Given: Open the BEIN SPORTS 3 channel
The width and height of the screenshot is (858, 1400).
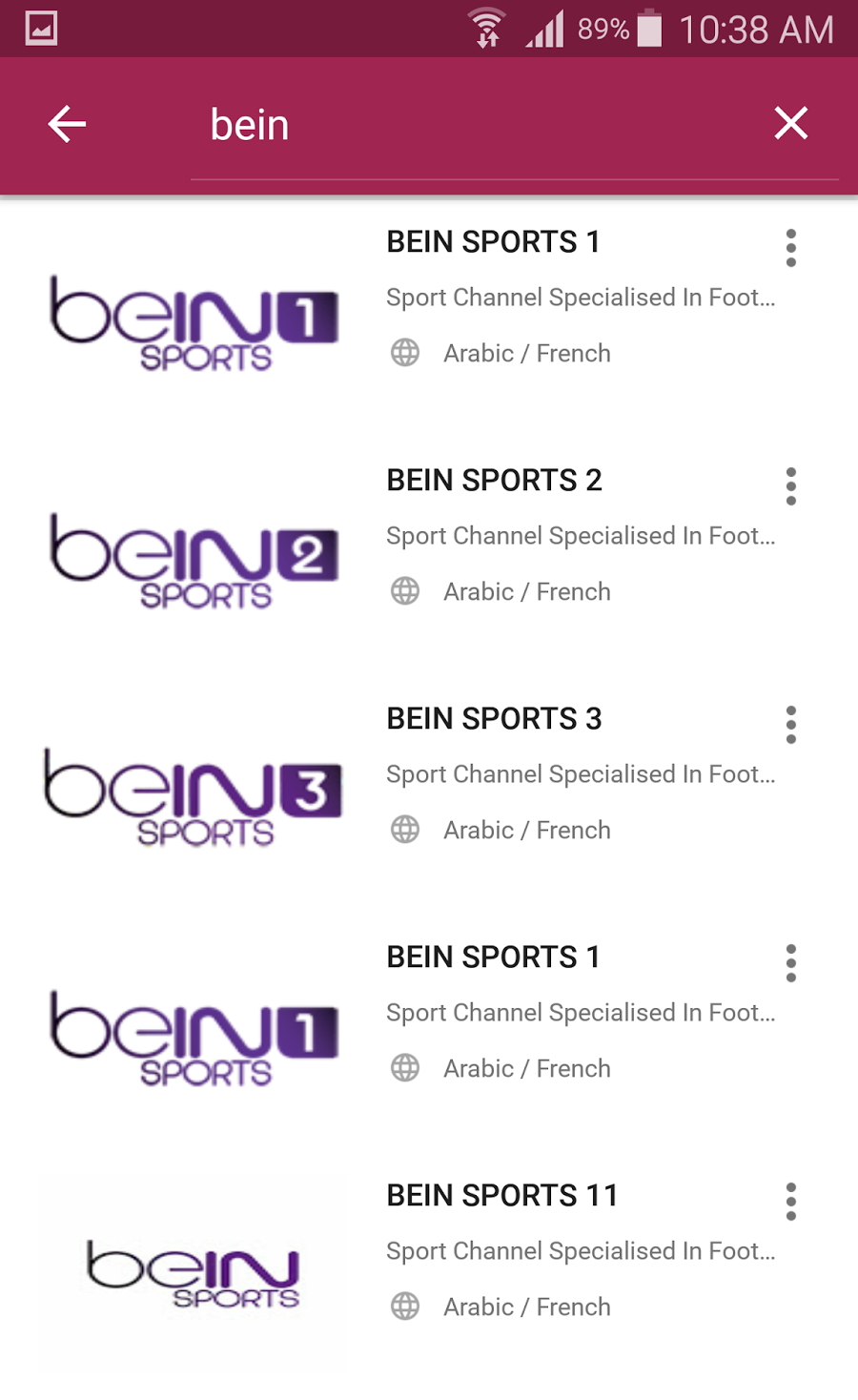Looking at the screenshot, I should 494,719.
